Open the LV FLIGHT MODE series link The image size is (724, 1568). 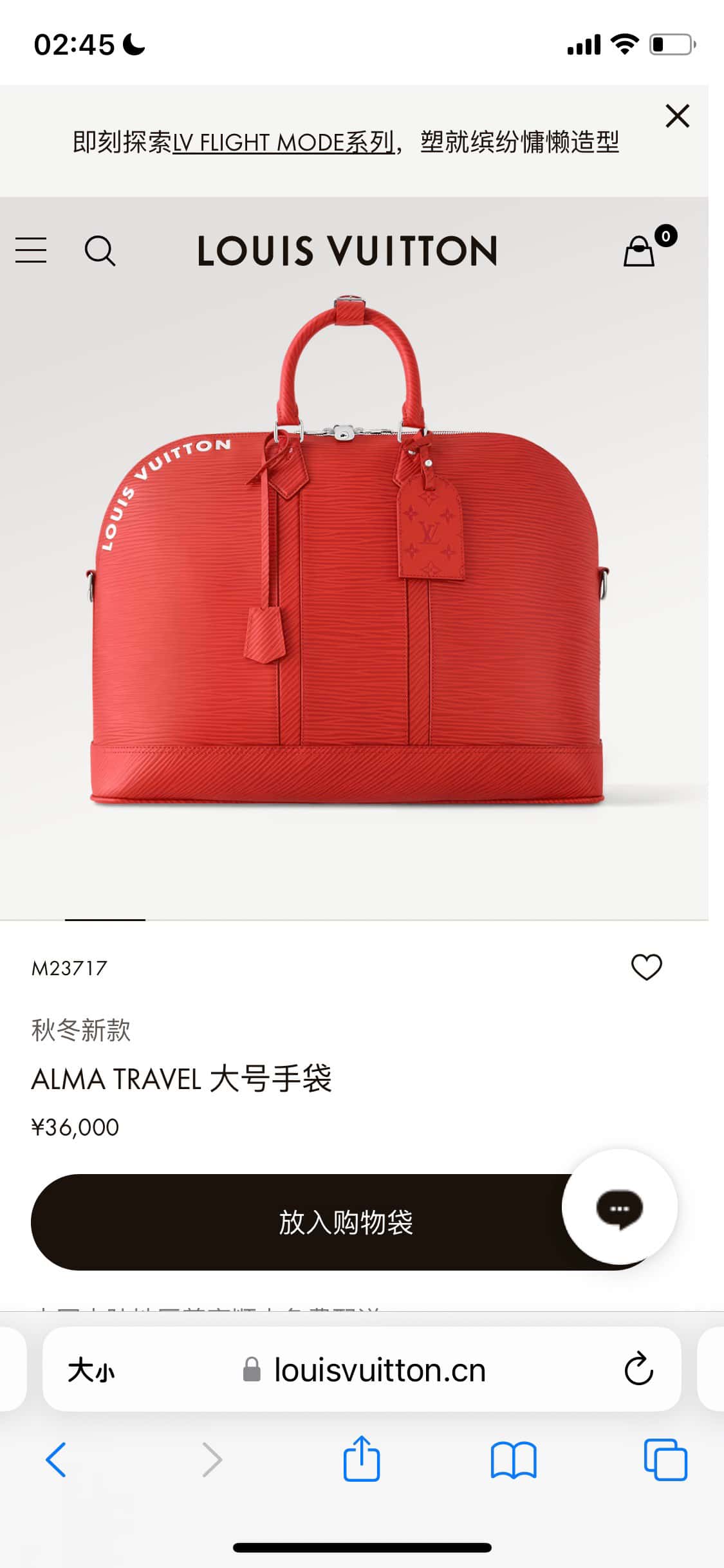pos(283,142)
